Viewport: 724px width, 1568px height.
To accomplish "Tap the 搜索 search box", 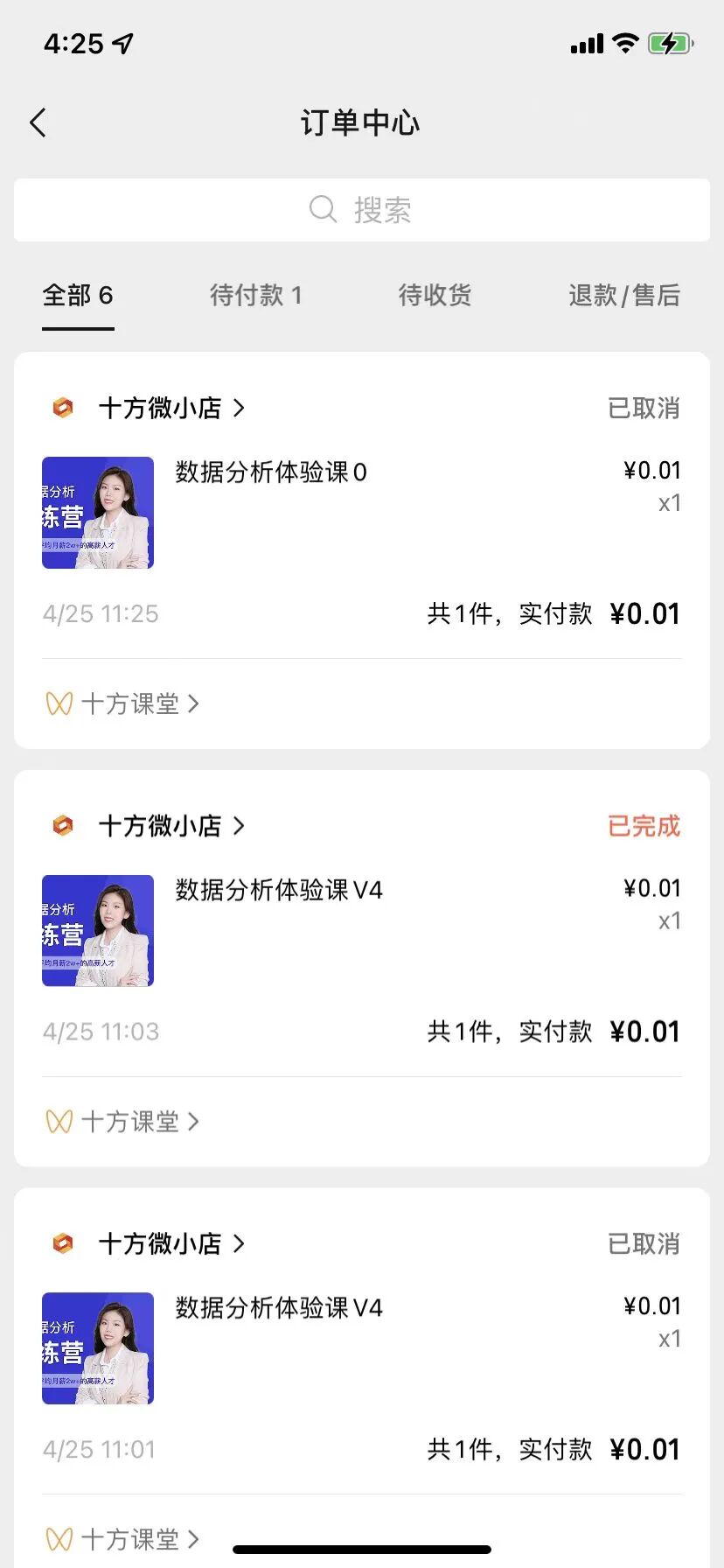I will click(362, 210).
